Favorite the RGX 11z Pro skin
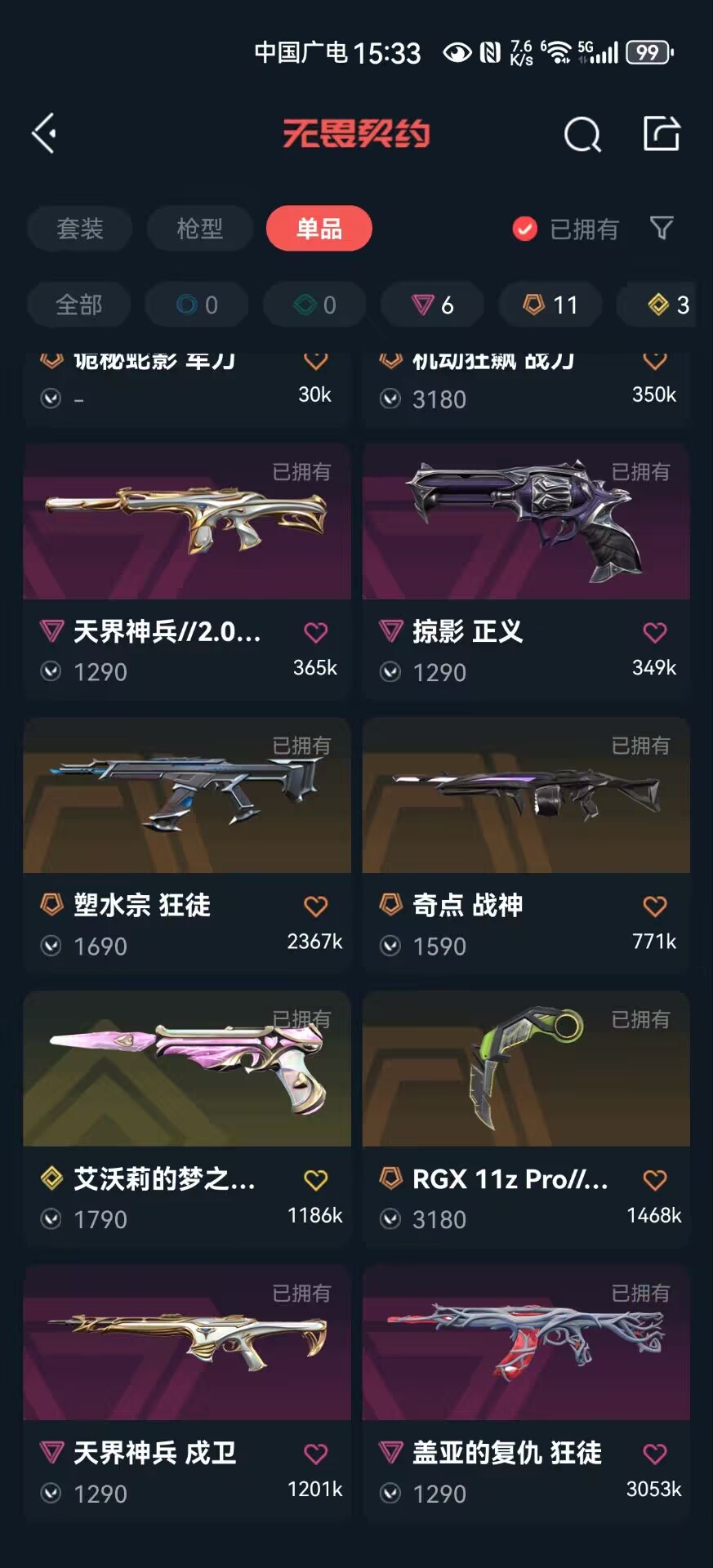The height and width of the screenshot is (1568, 713). click(x=655, y=1179)
